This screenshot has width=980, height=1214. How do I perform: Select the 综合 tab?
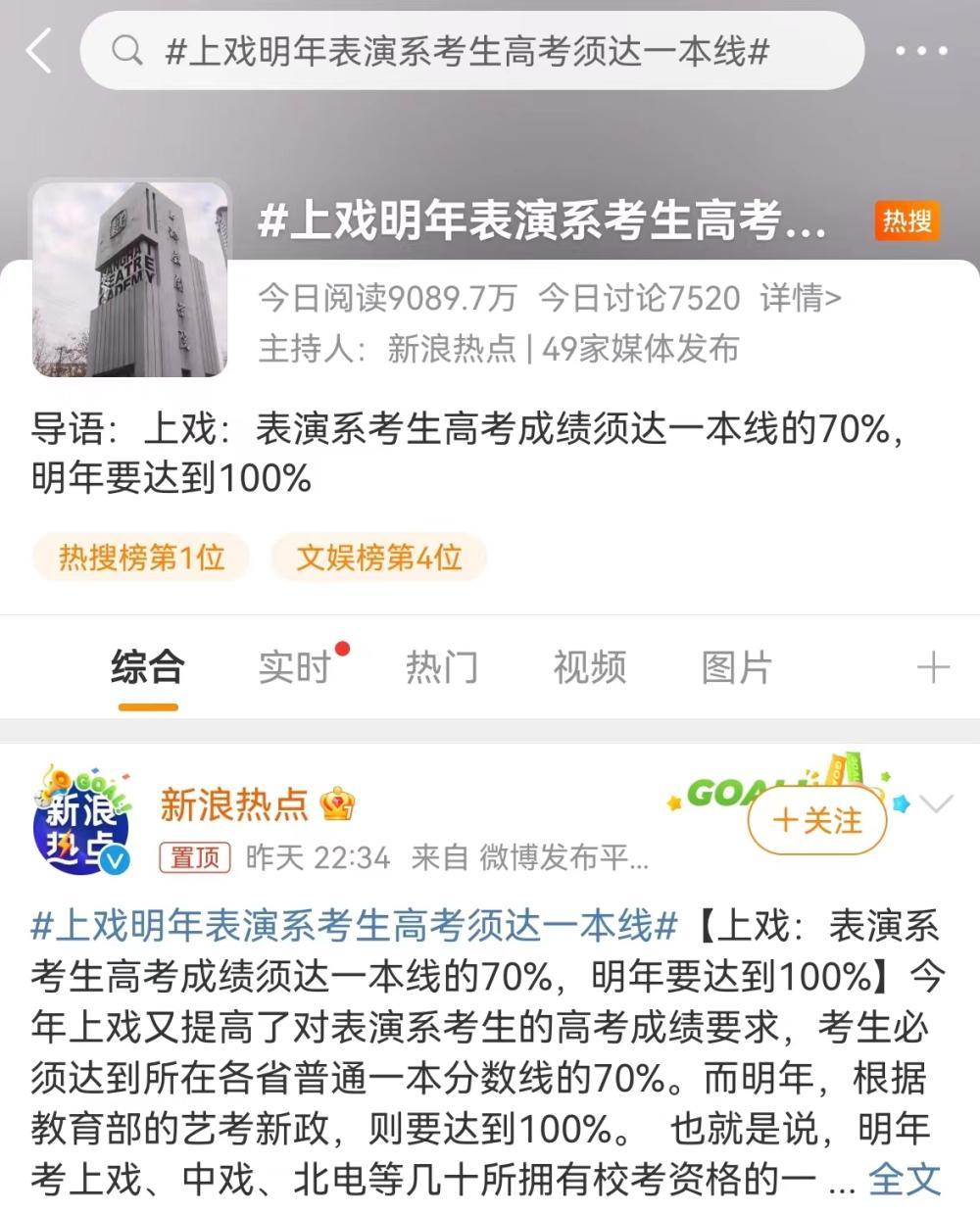point(147,667)
